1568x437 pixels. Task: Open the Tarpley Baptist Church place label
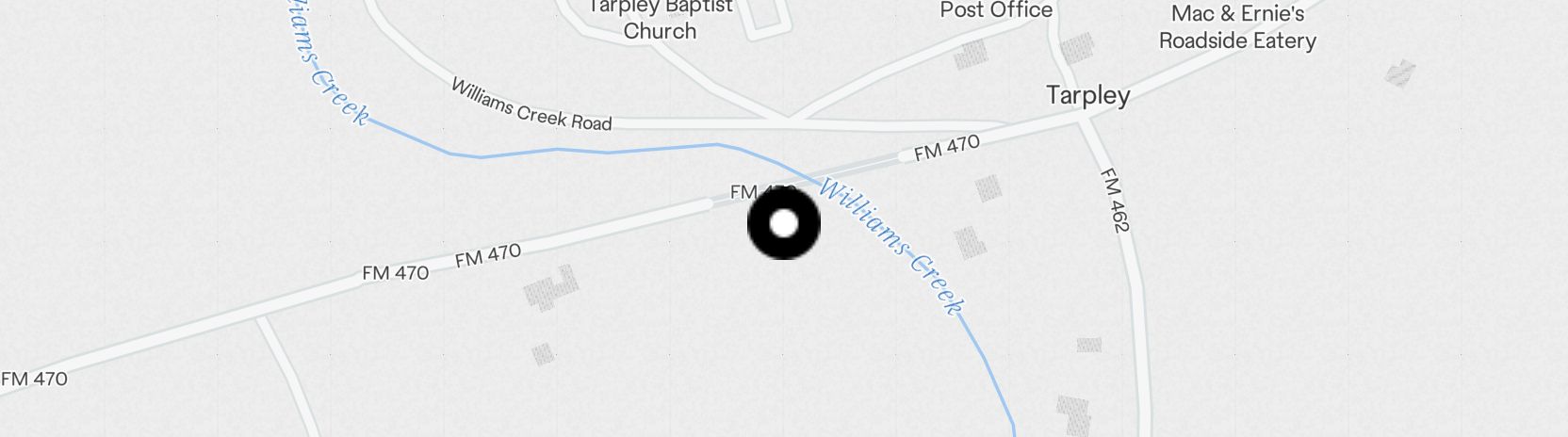point(660,19)
